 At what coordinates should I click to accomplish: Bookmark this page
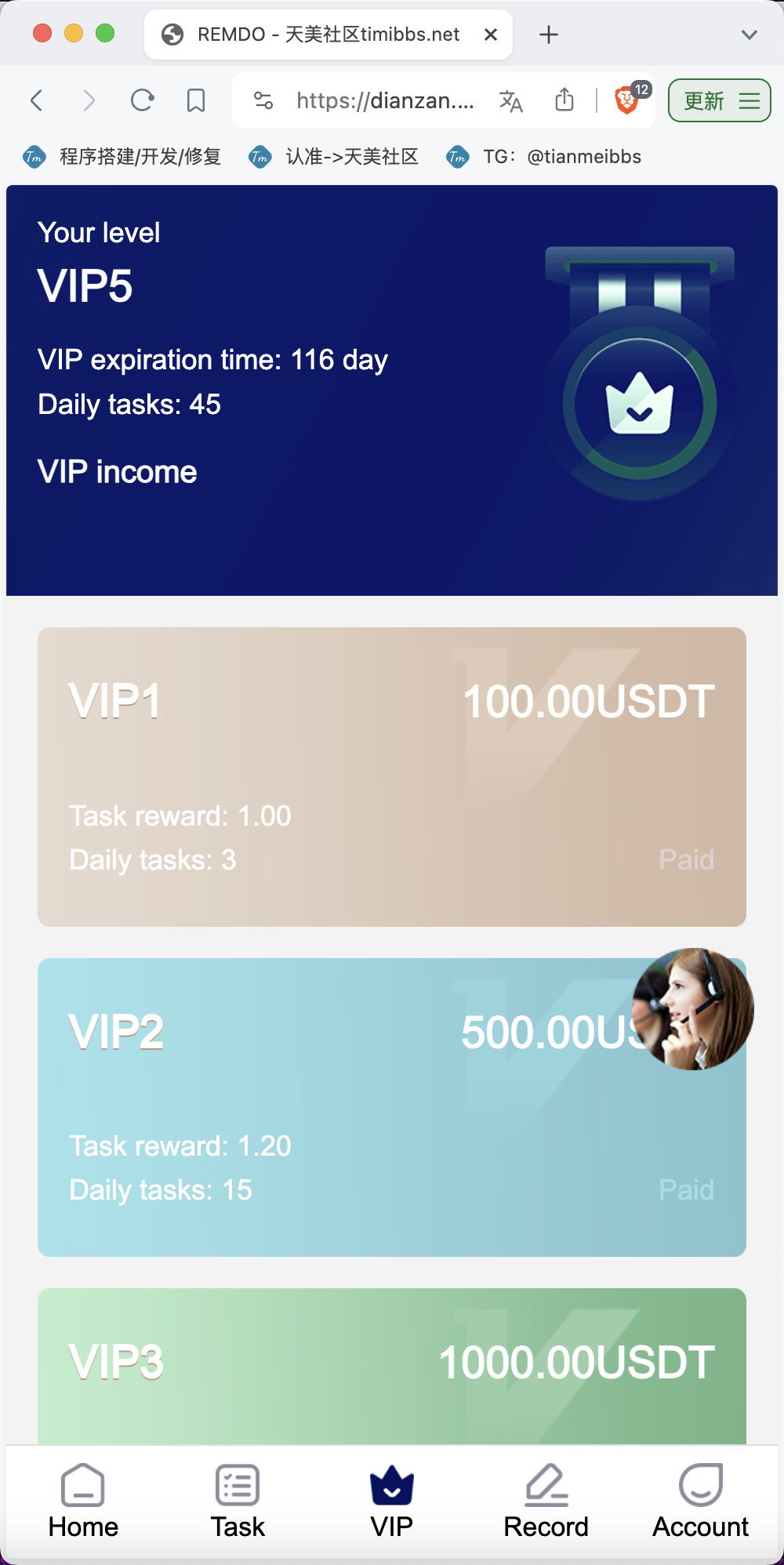(x=196, y=100)
